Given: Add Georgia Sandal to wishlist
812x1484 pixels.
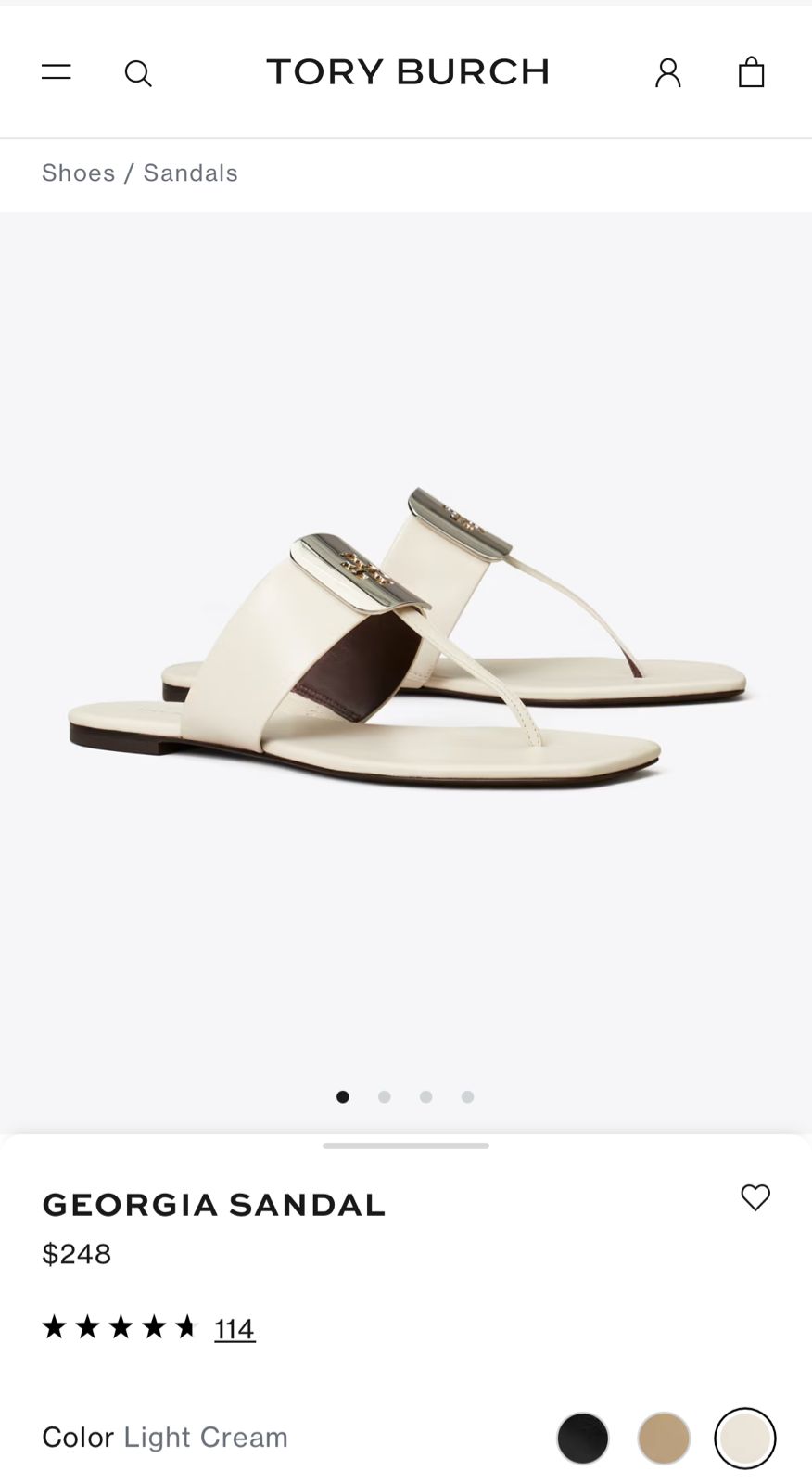Looking at the screenshot, I should click(755, 1197).
